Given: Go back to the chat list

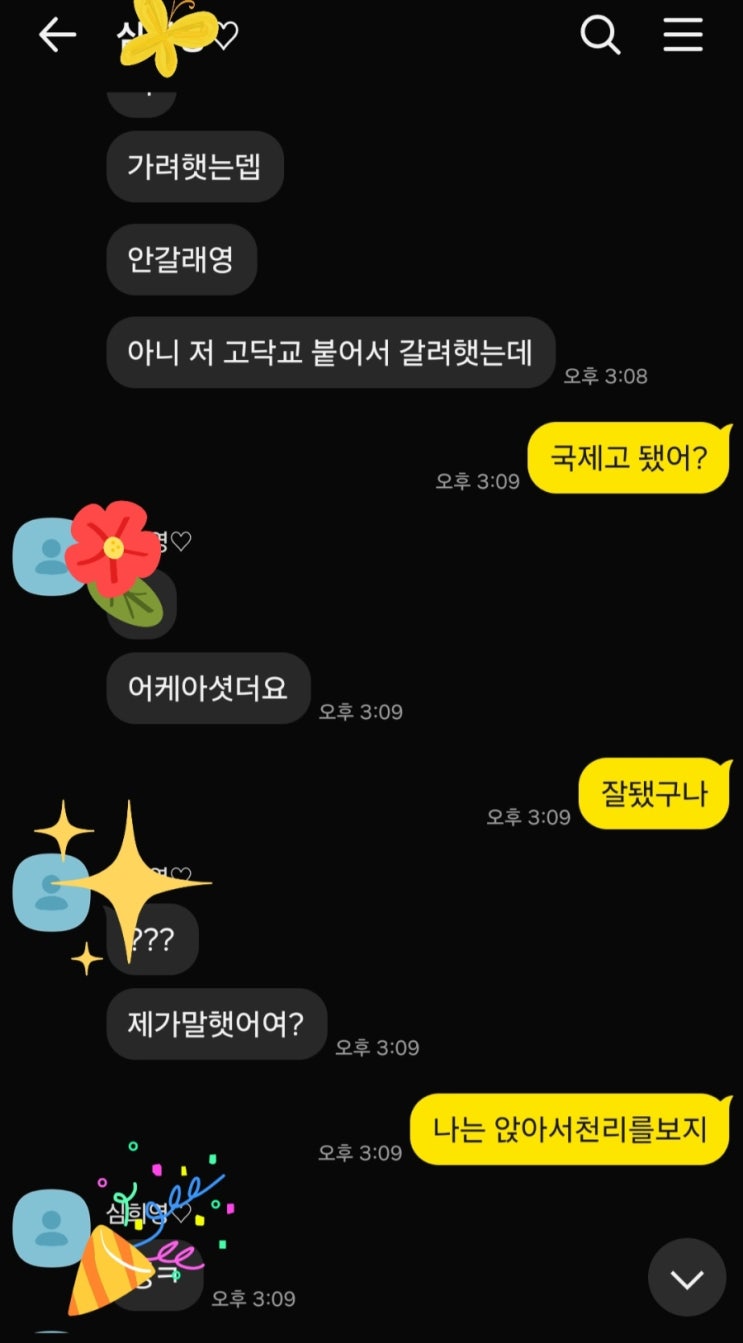Looking at the screenshot, I should point(57,36).
